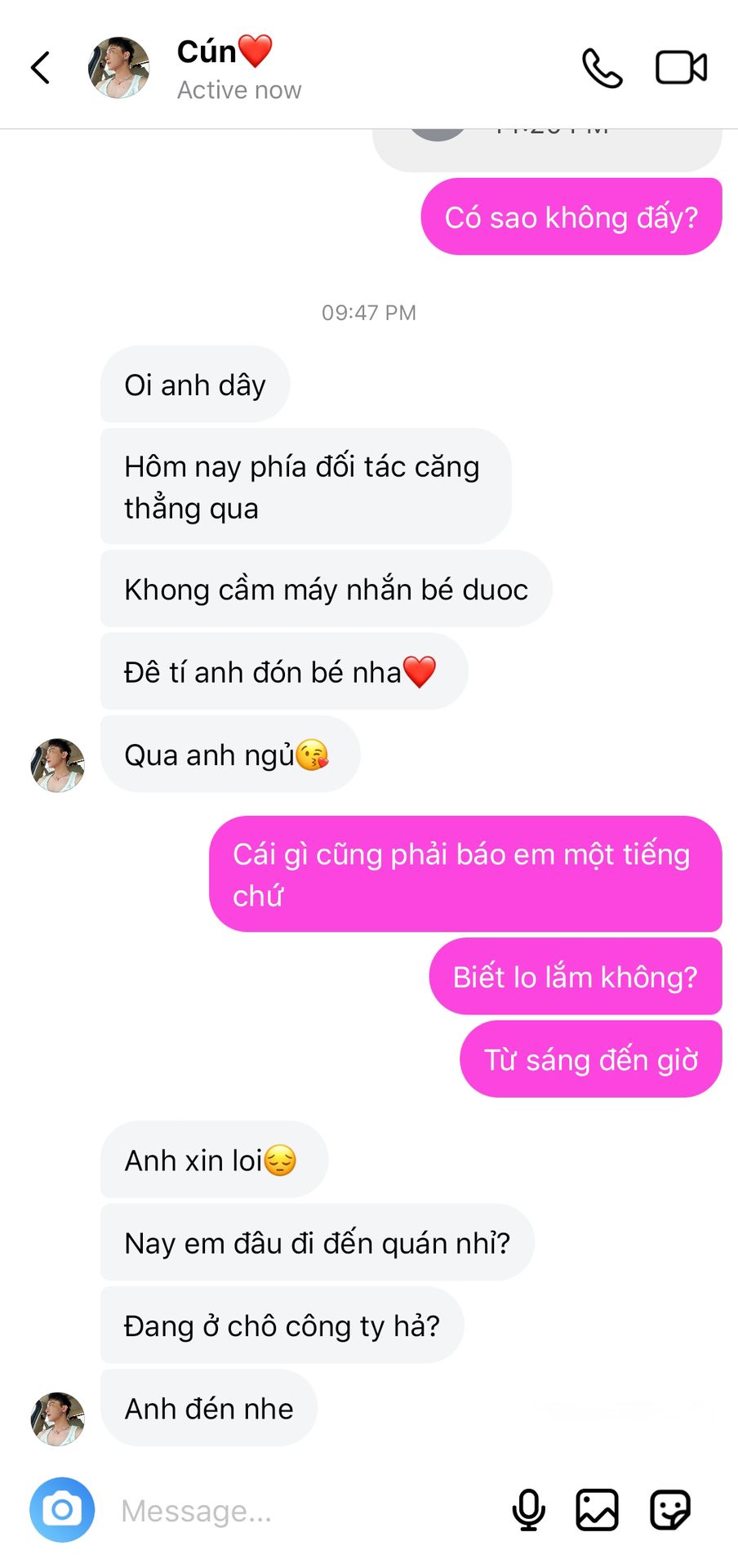Start a voice call with Cún
The height and width of the screenshot is (1568, 738).
(x=602, y=68)
